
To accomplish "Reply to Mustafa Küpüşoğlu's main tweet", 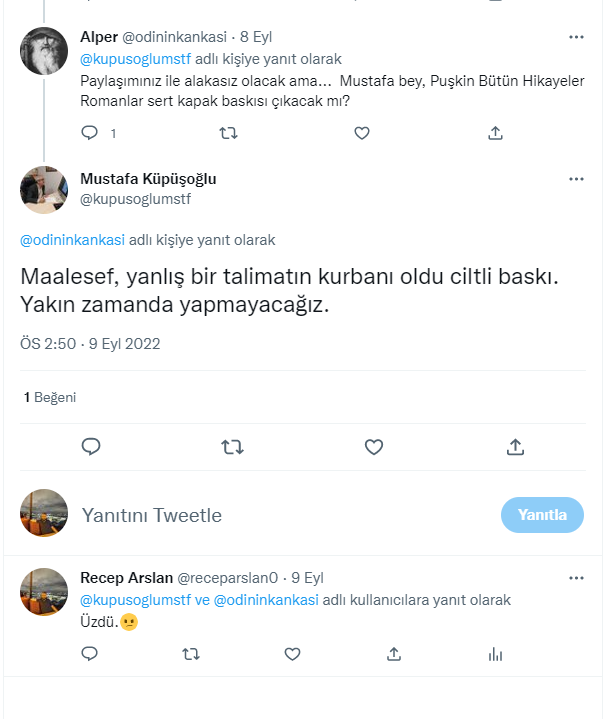I will click(x=90, y=446).
